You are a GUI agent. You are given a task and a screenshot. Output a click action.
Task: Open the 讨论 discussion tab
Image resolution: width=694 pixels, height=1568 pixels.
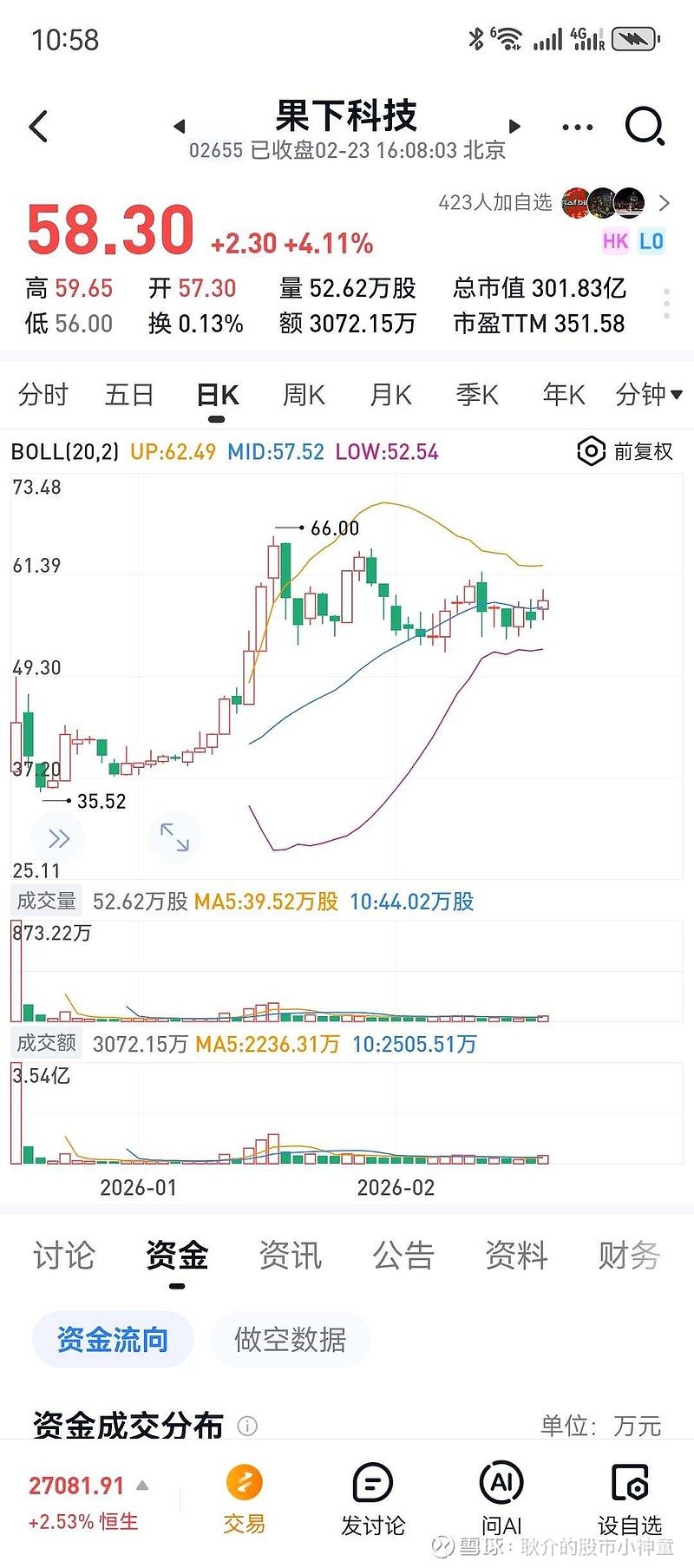[x=63, y=1255]
